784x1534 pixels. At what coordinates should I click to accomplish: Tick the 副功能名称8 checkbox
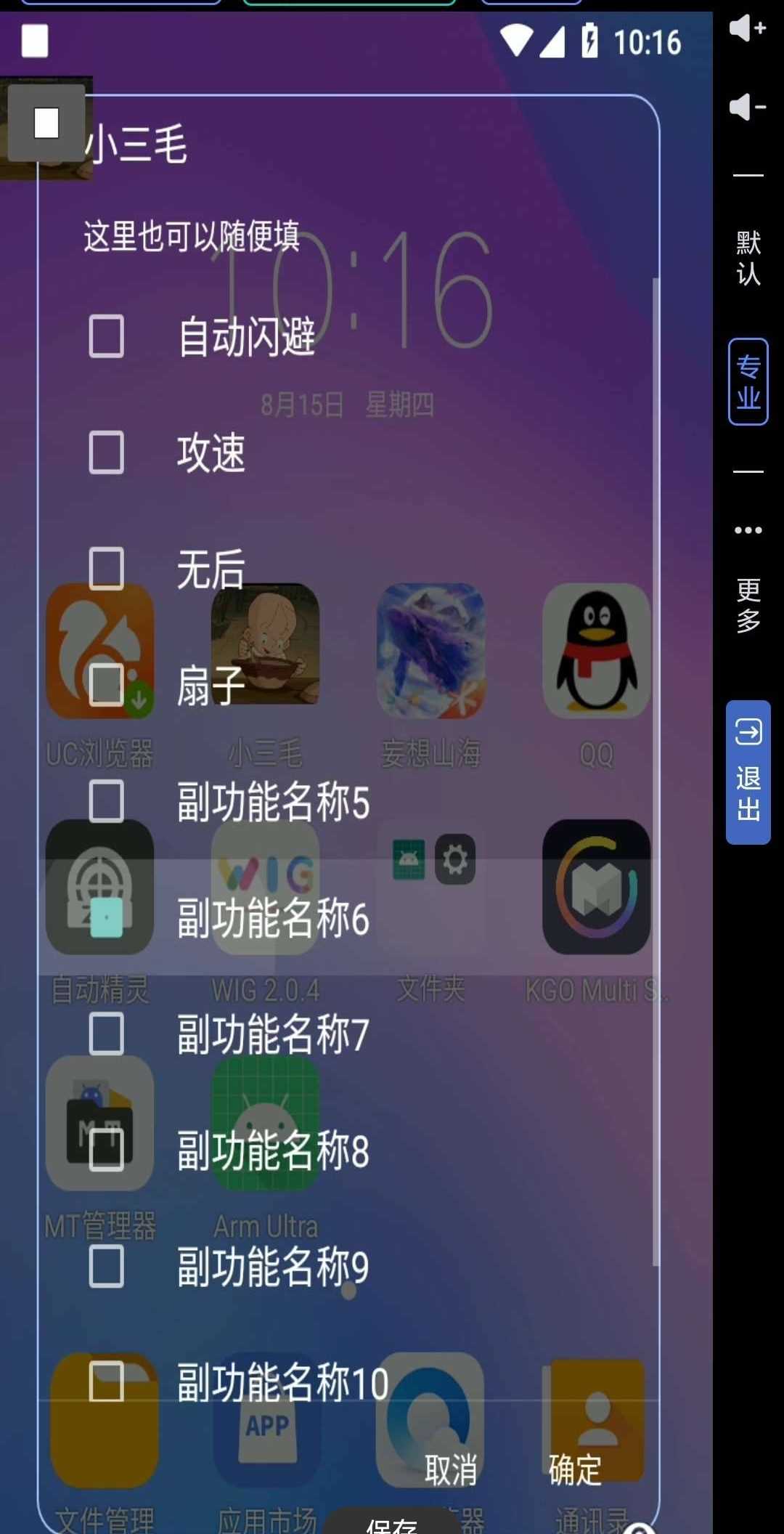click(106, 1150)
